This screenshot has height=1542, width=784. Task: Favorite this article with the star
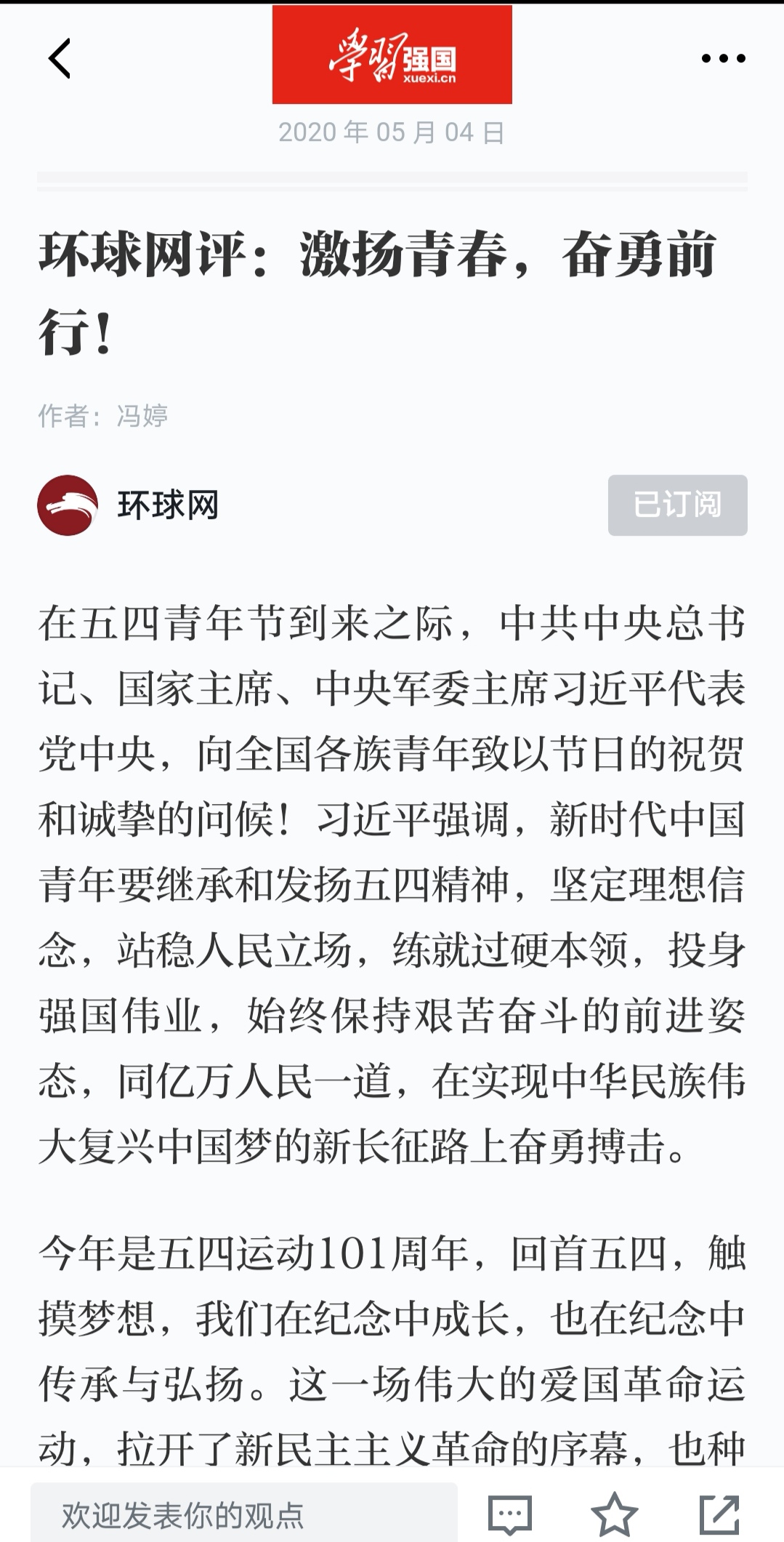click(x=614, y=1515)
